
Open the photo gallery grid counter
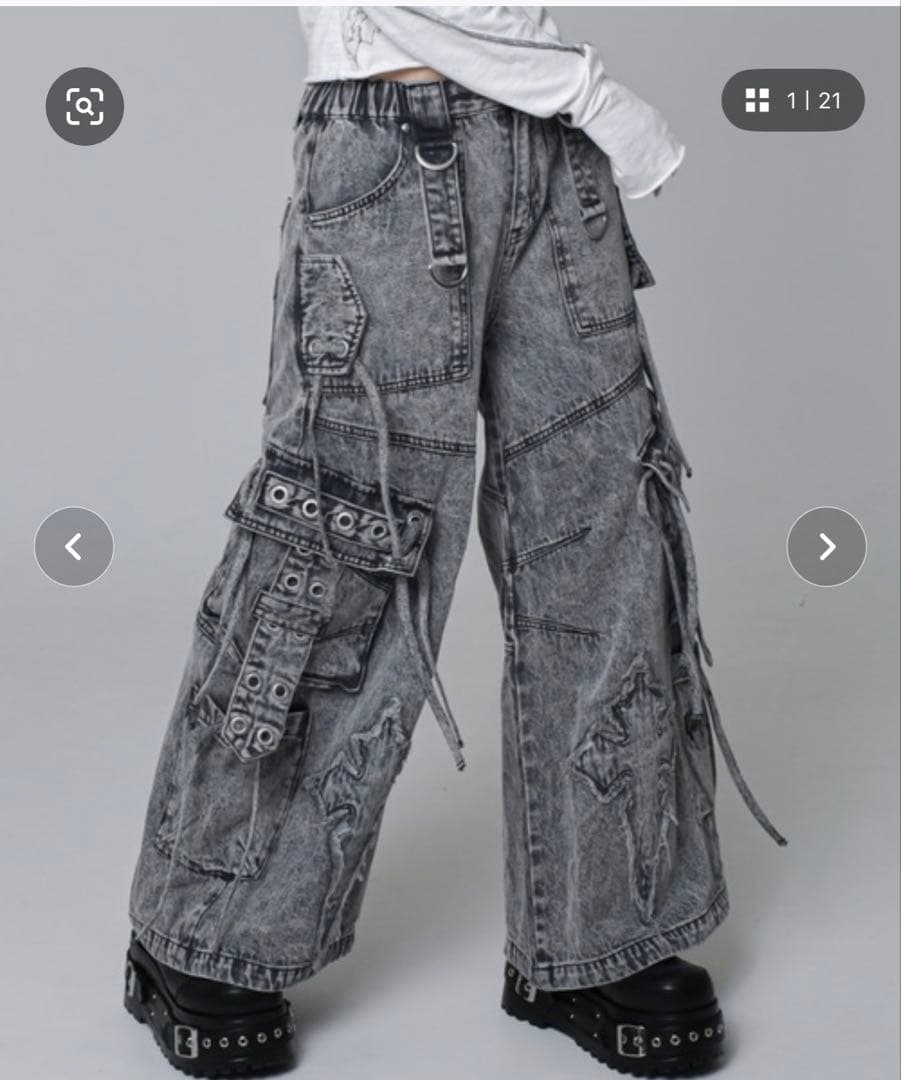(x=792, y=100)
